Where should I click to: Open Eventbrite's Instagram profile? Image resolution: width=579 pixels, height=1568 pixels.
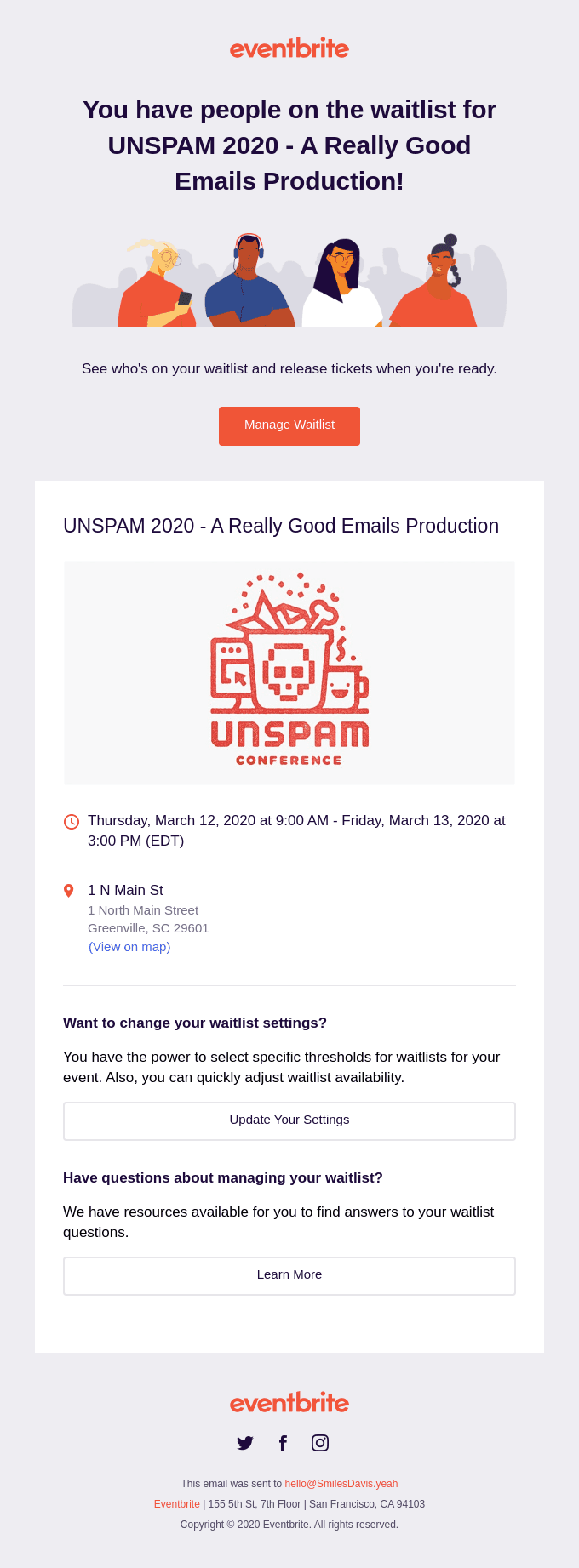(320, 1443)
